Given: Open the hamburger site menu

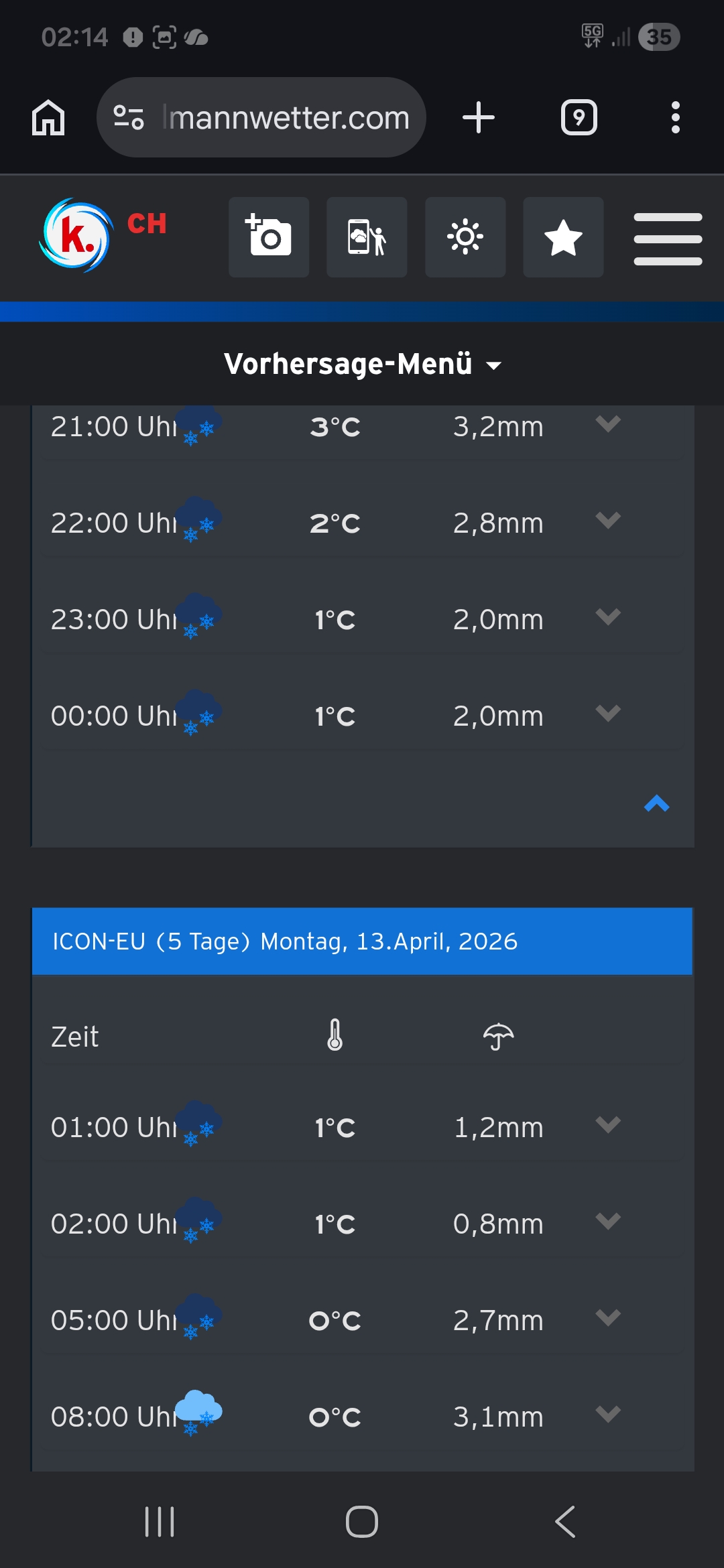Looking at the screenshot, I should pyautogui.click(x=668, y=239).
